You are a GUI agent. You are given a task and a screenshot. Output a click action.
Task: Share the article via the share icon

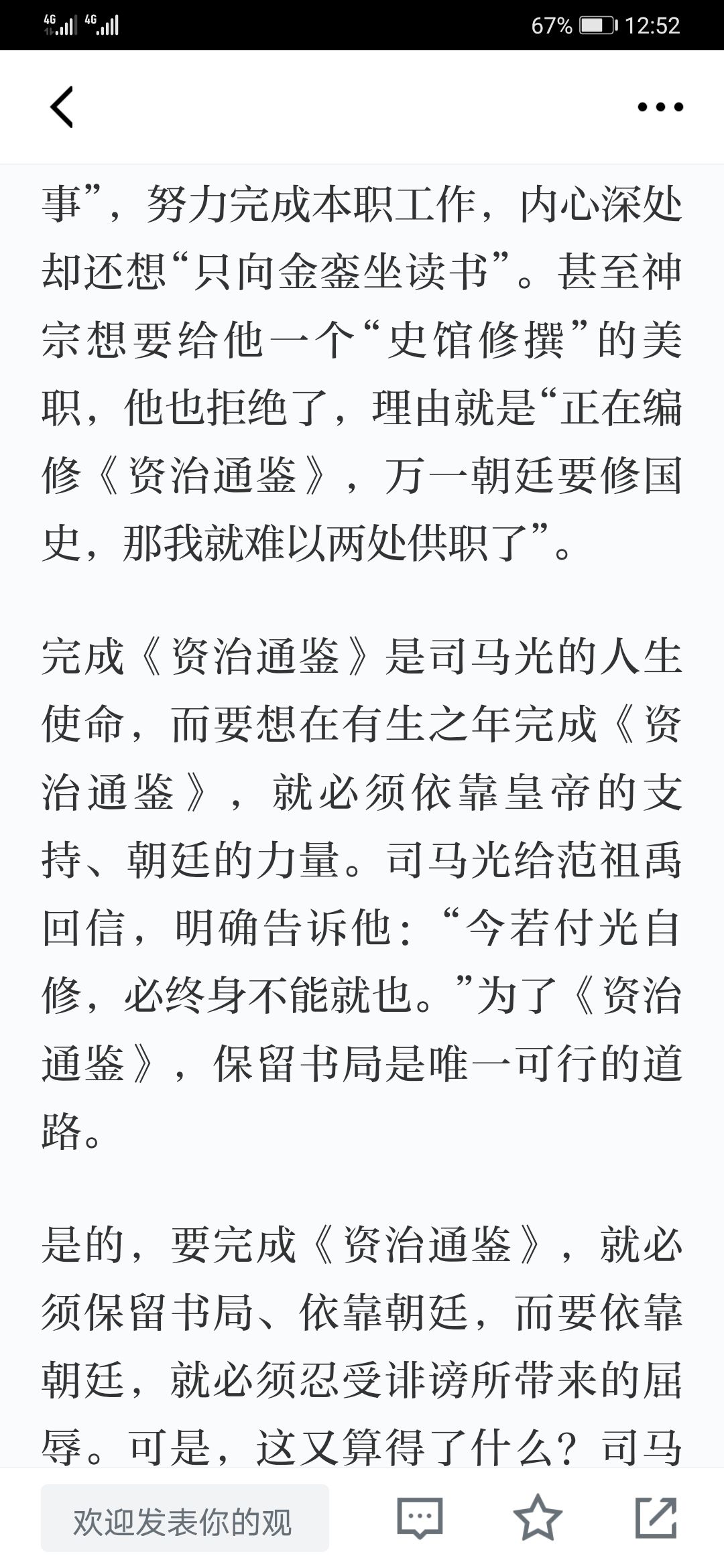[x=656, y=1517]
